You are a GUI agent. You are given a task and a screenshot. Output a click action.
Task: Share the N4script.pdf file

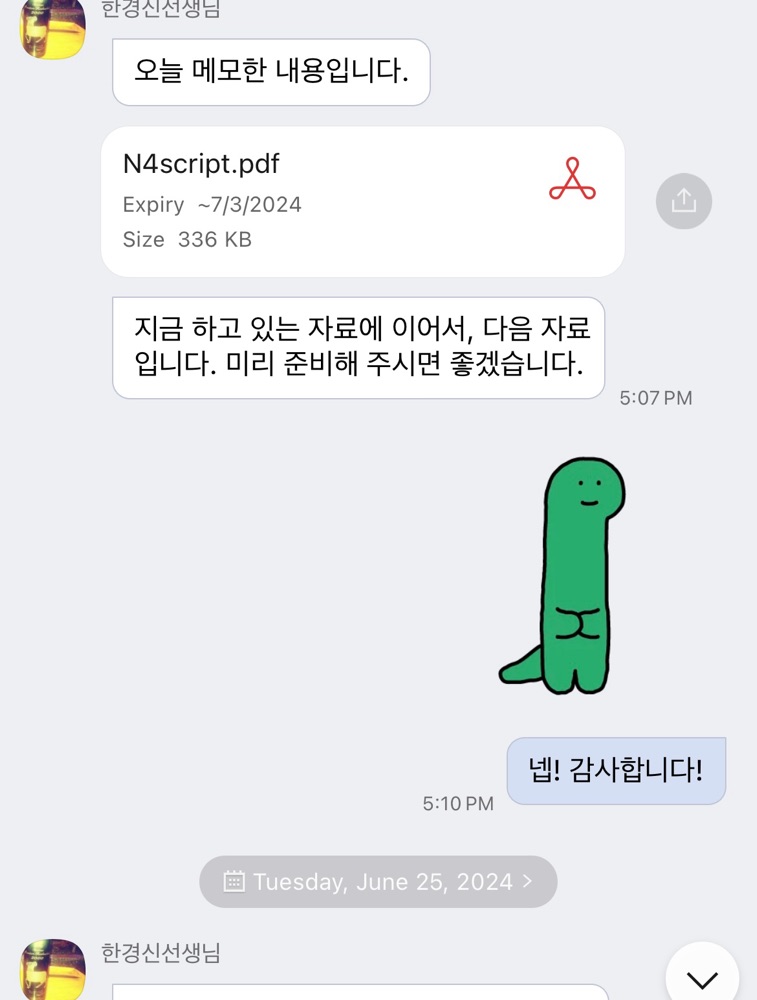[684, 201]
